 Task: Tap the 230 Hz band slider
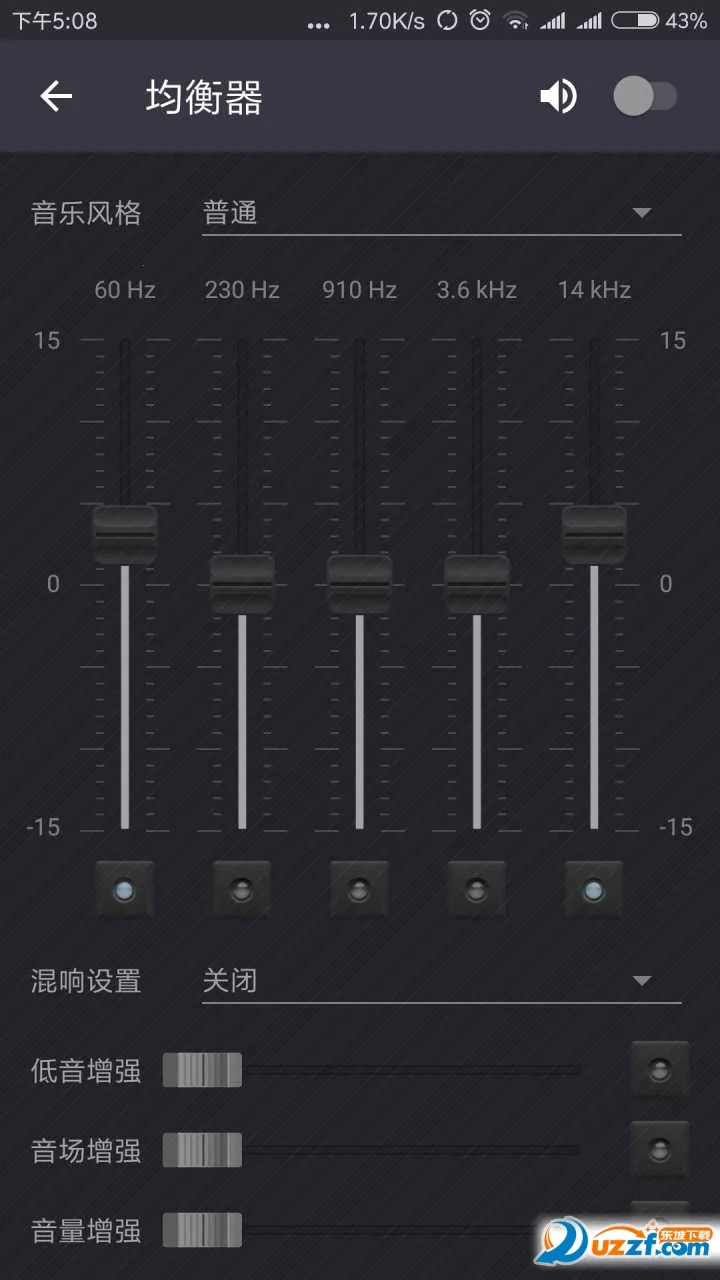click(242, 584)
